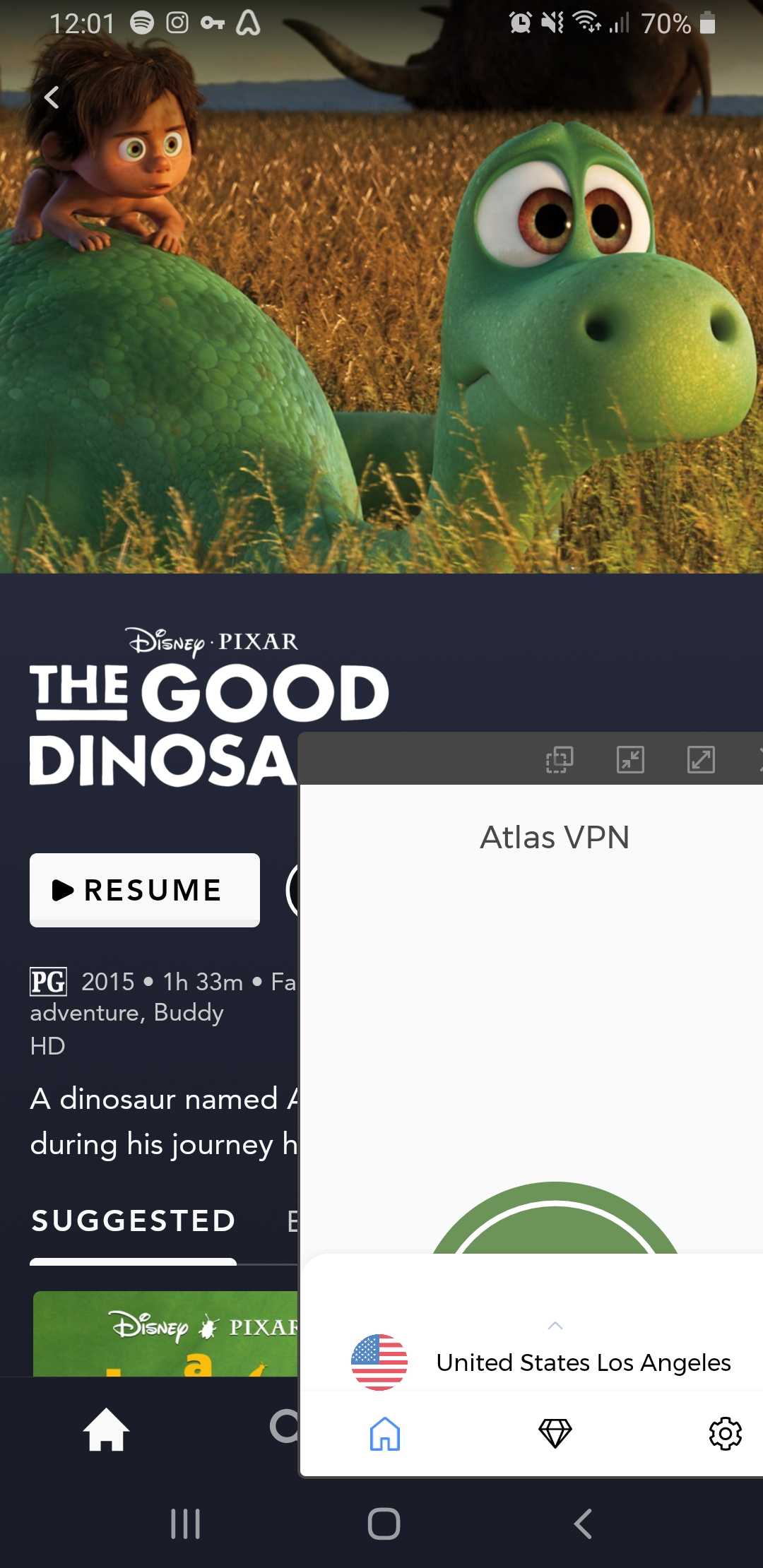Screen dimensions: 763x1568
Task: Tap the system home button
Action: click(x=384, y=1524)
